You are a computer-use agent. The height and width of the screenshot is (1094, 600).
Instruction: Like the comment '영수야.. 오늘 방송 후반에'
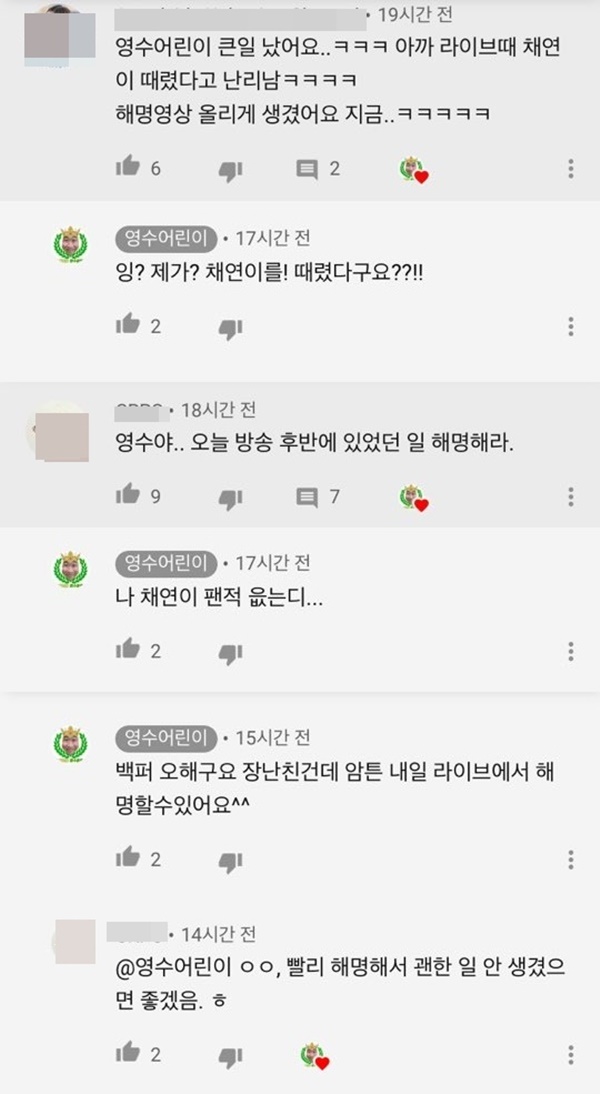[128, 495]
